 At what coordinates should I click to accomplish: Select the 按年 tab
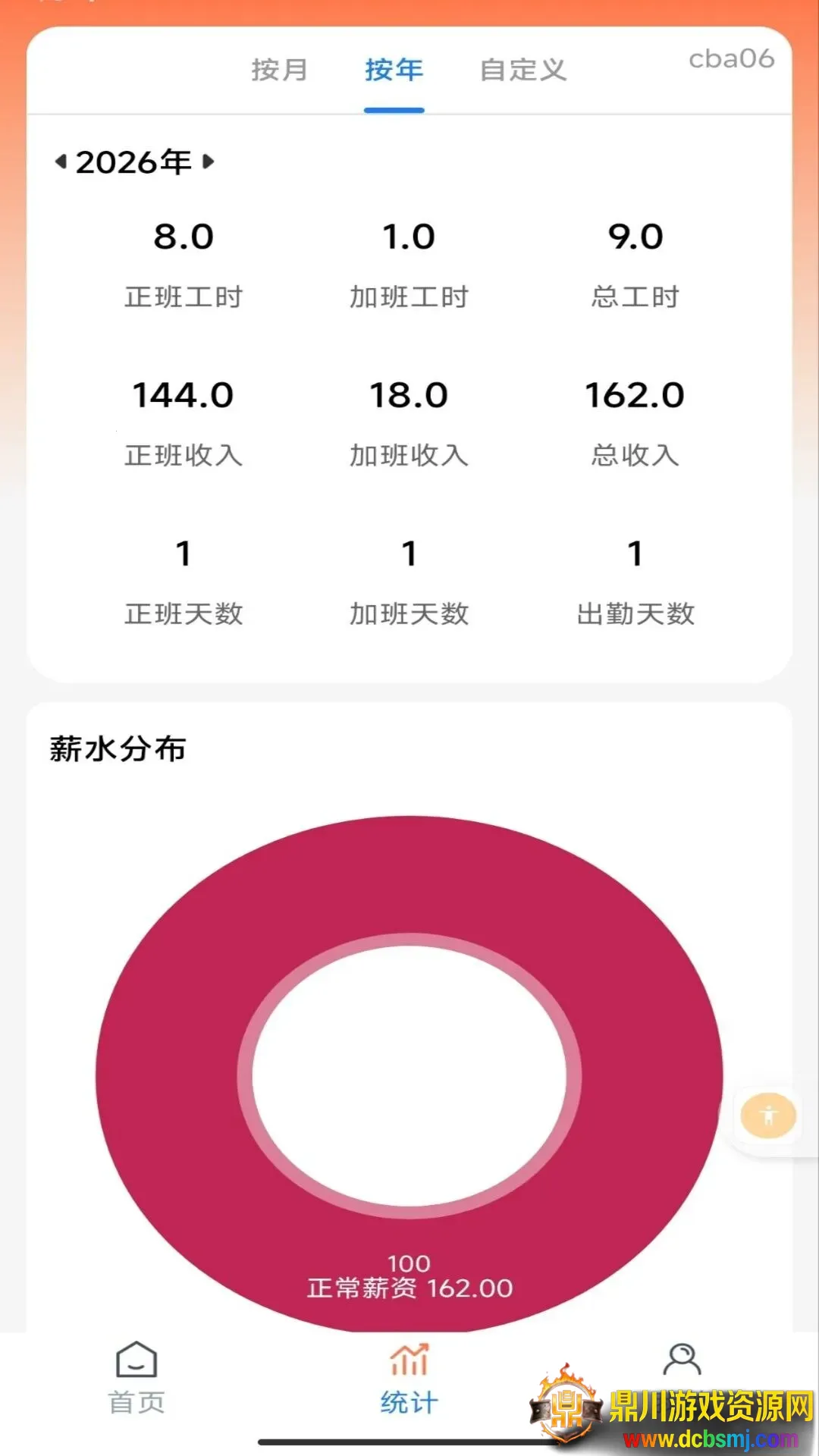(x=394, y=70)
